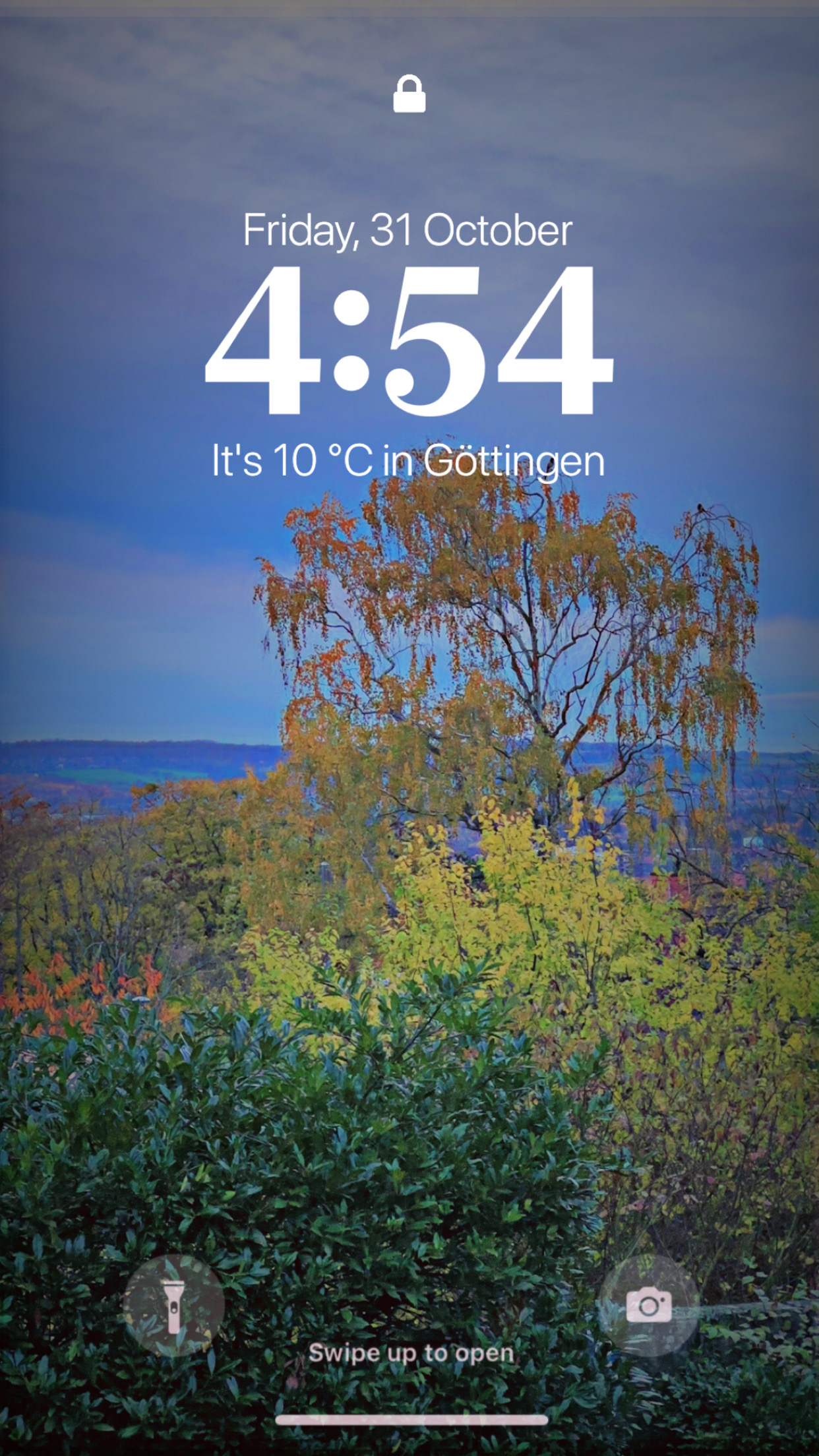Turn on the flashlight
This screenshot has width=819, height=1456.
click(174, 1305)
